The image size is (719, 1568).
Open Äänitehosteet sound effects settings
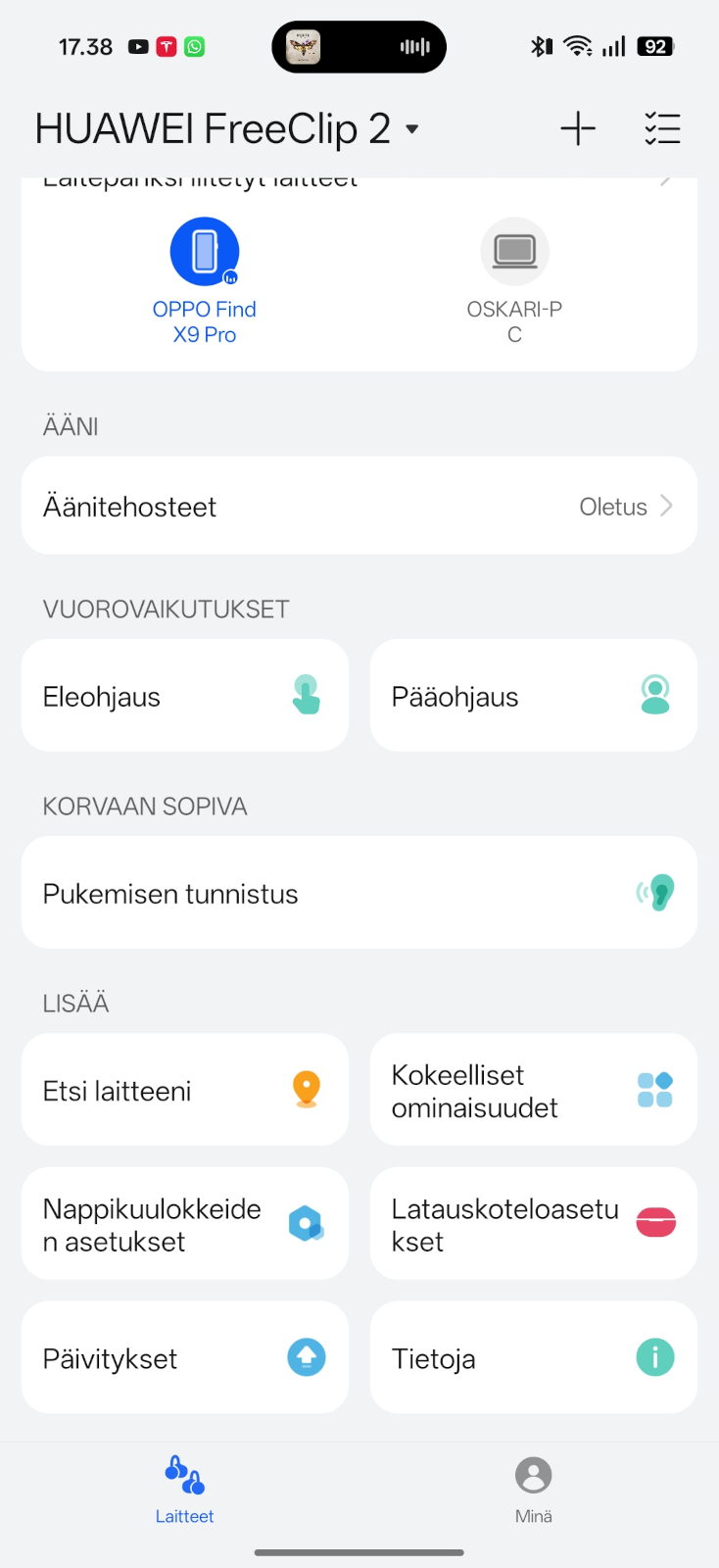coord(359,506)
